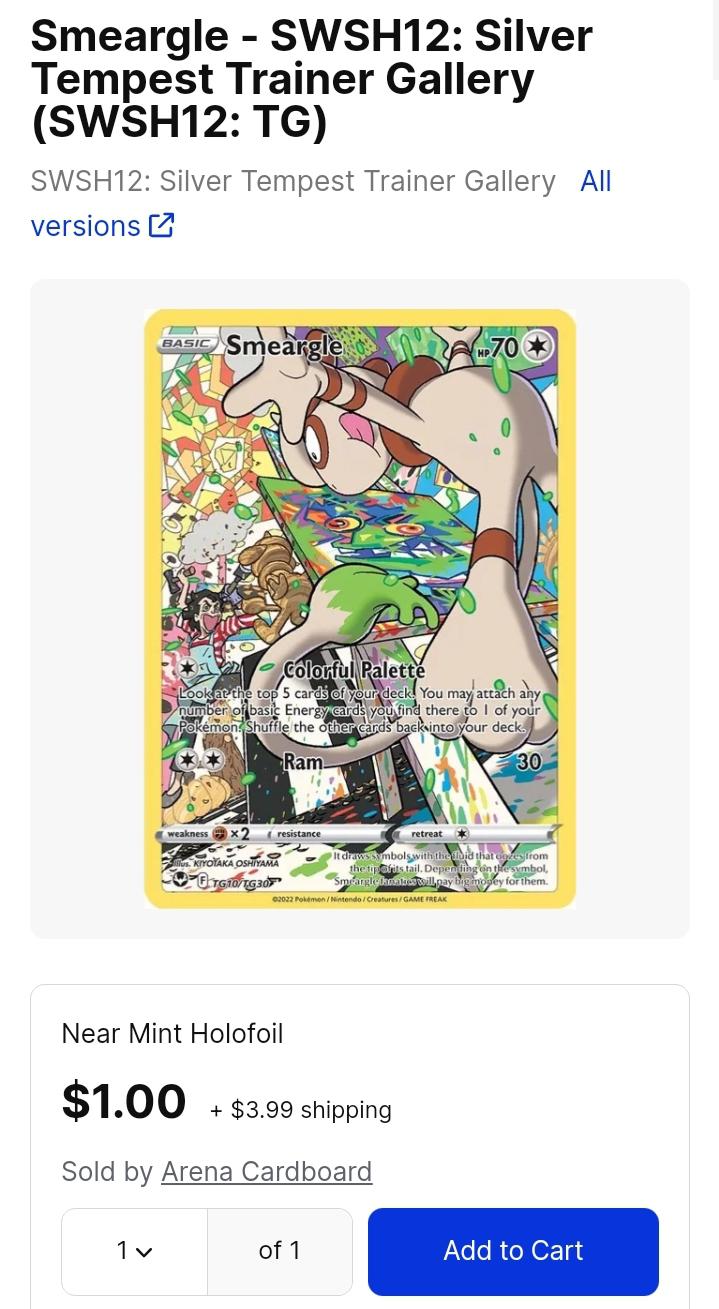Open the All versions link
The width and height of the screenshot is (719, 1309).
(100, 226)
